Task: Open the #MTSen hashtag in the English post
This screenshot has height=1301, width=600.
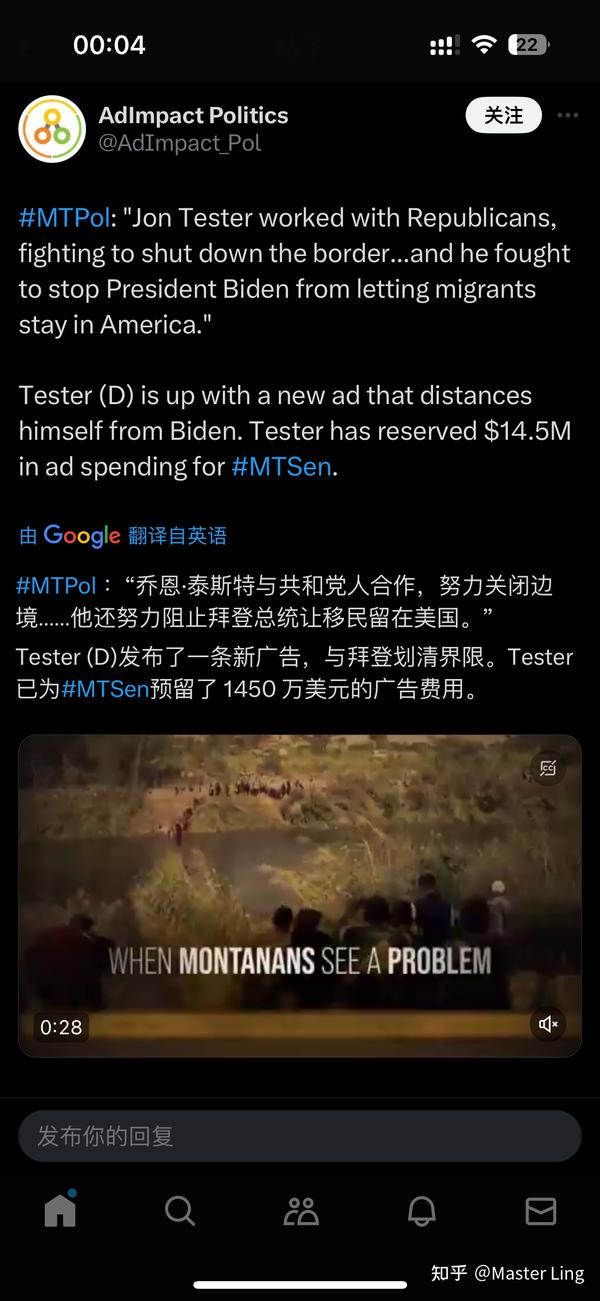Action: click(281, 466)
